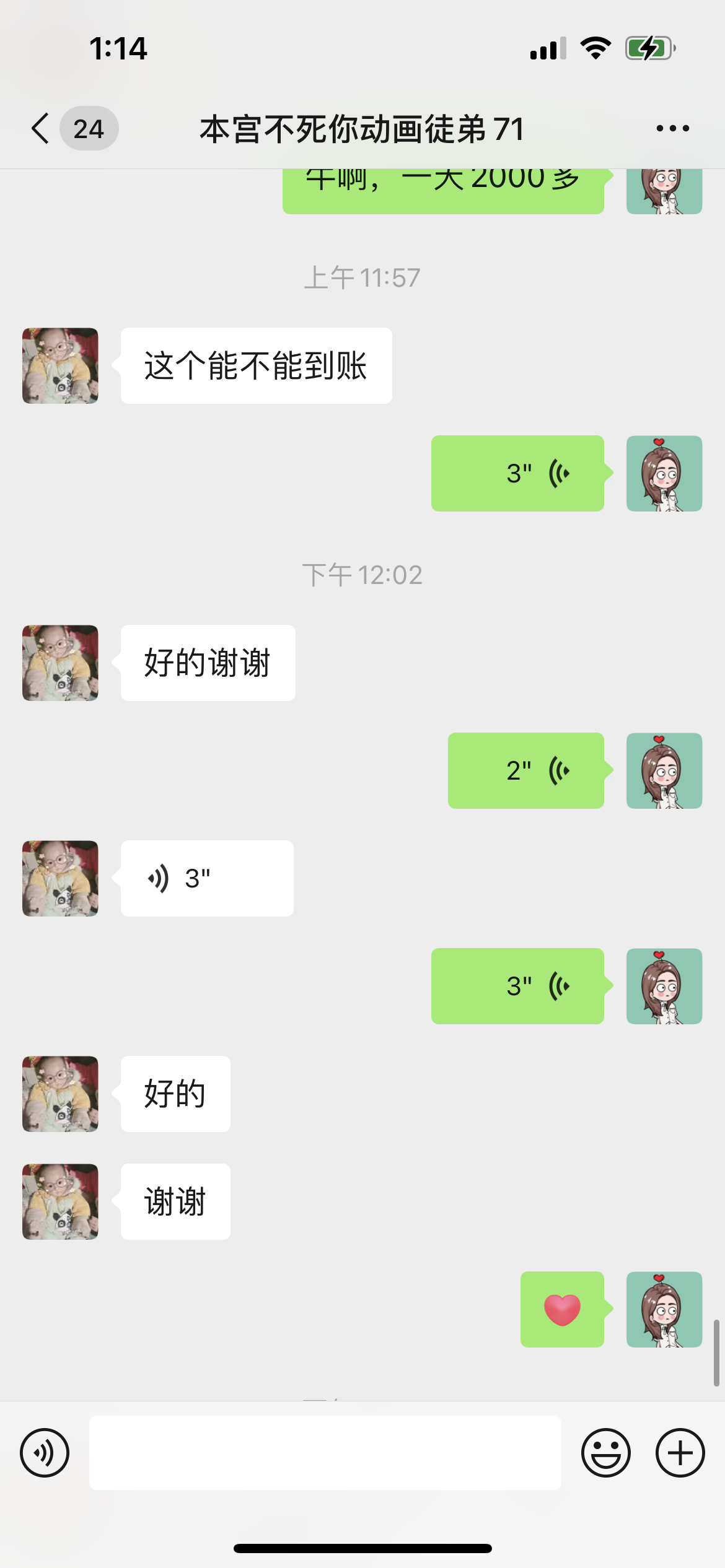725x1568 pixels.
Task: Tap the message text field
Action: (x=325, y=1452)
